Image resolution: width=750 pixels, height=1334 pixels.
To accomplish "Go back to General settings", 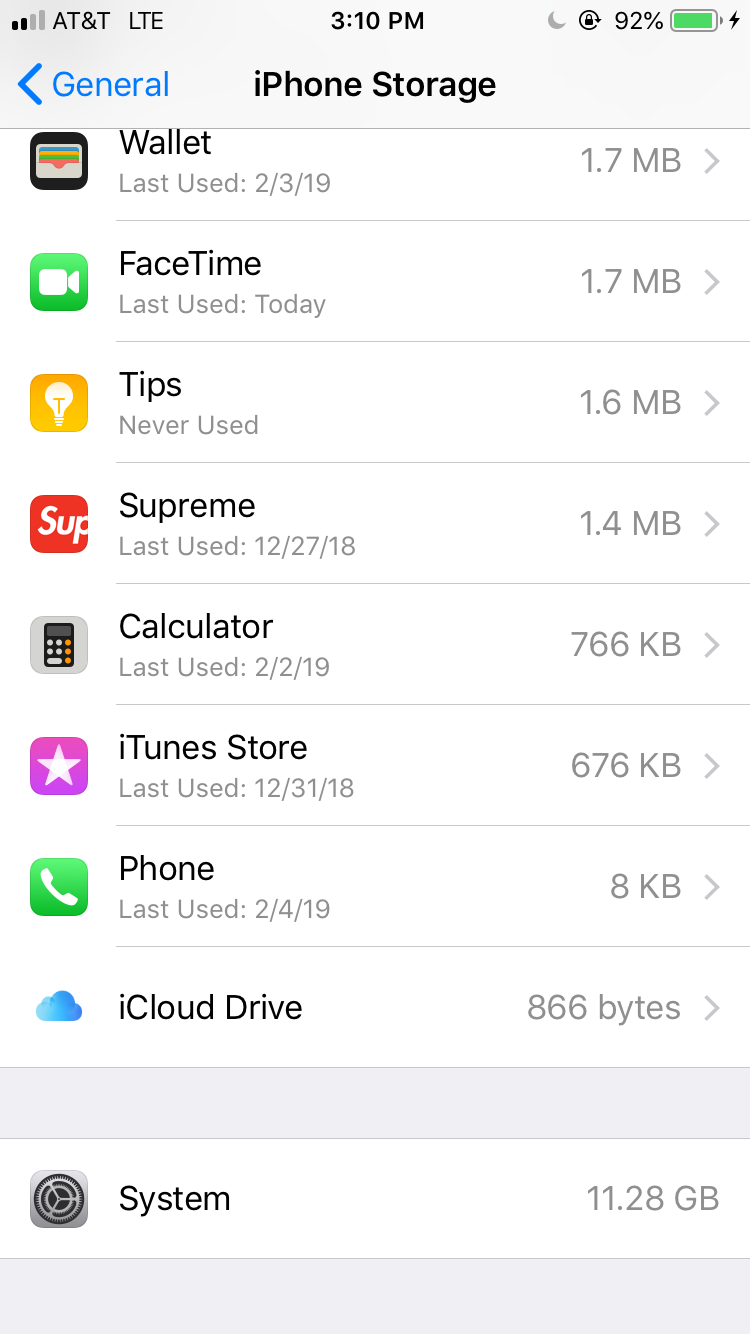I will pyautogui.click(x=93, y=85).
